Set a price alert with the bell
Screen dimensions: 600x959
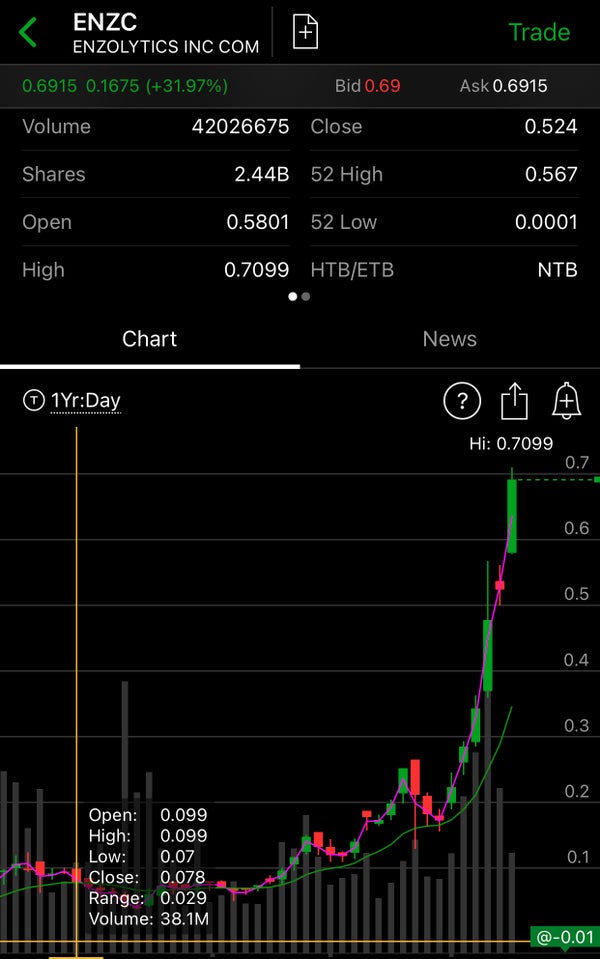pyautogui.click(x=567, y=401)
